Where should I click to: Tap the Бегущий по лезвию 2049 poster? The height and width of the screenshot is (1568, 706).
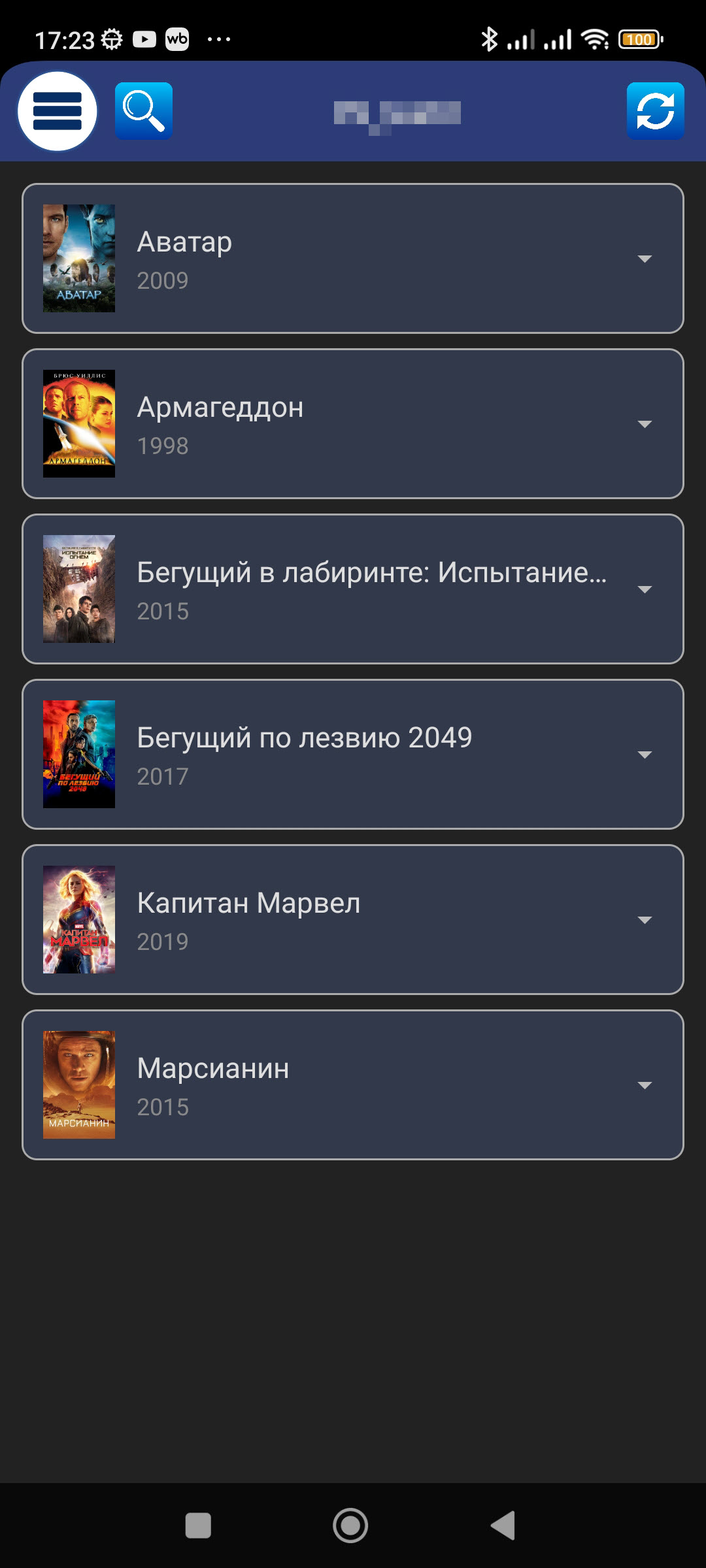(x=78, y=753)
